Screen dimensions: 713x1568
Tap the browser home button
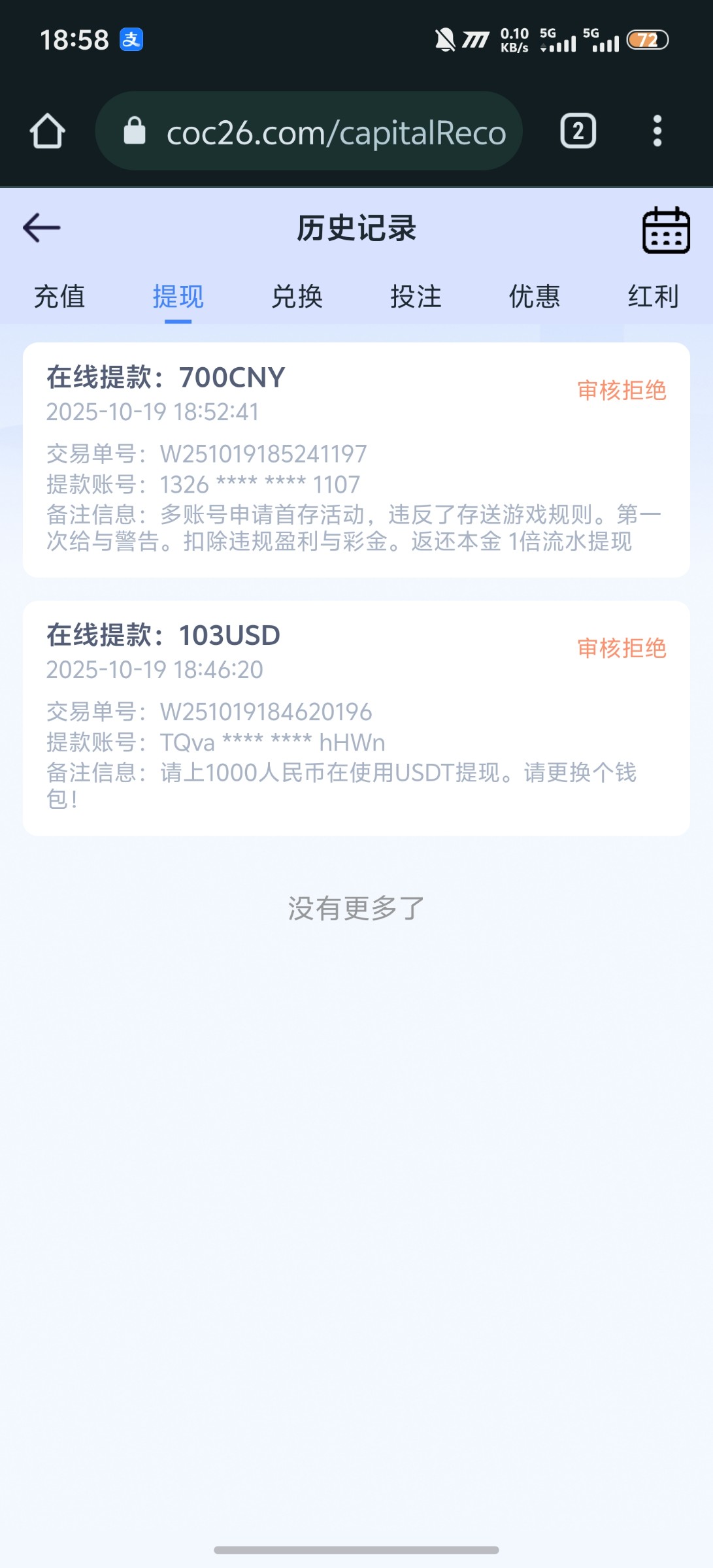click(x=48, y=131)
